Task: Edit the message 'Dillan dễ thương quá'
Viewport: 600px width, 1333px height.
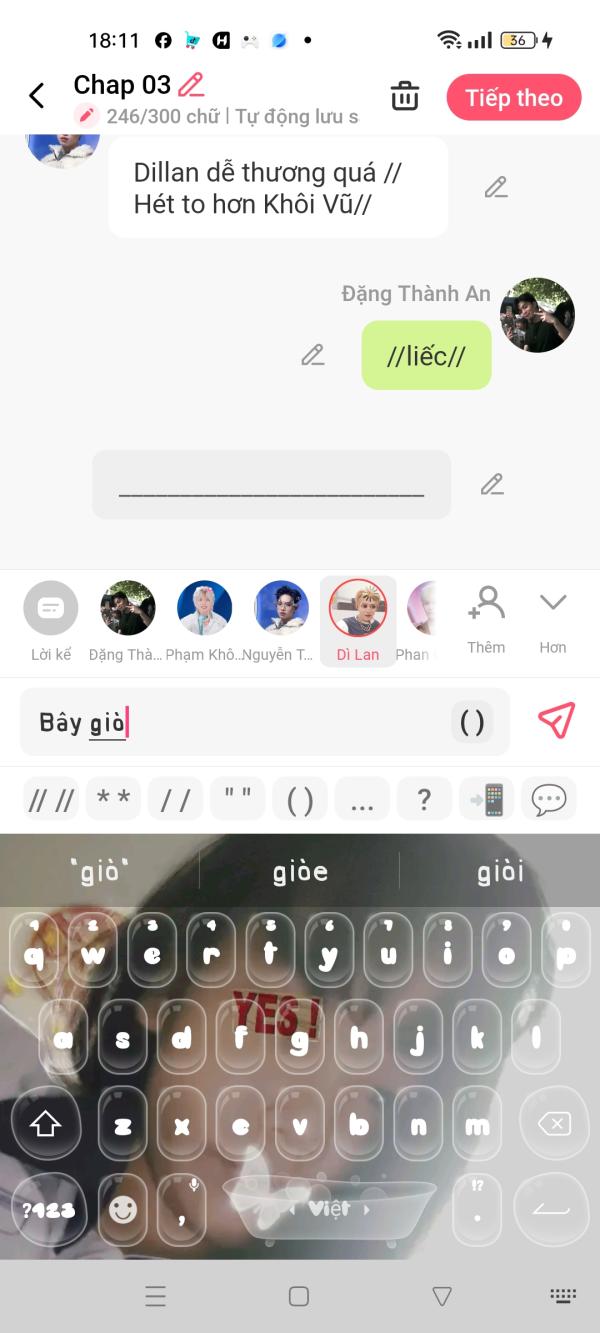Action: pos(496,187)
